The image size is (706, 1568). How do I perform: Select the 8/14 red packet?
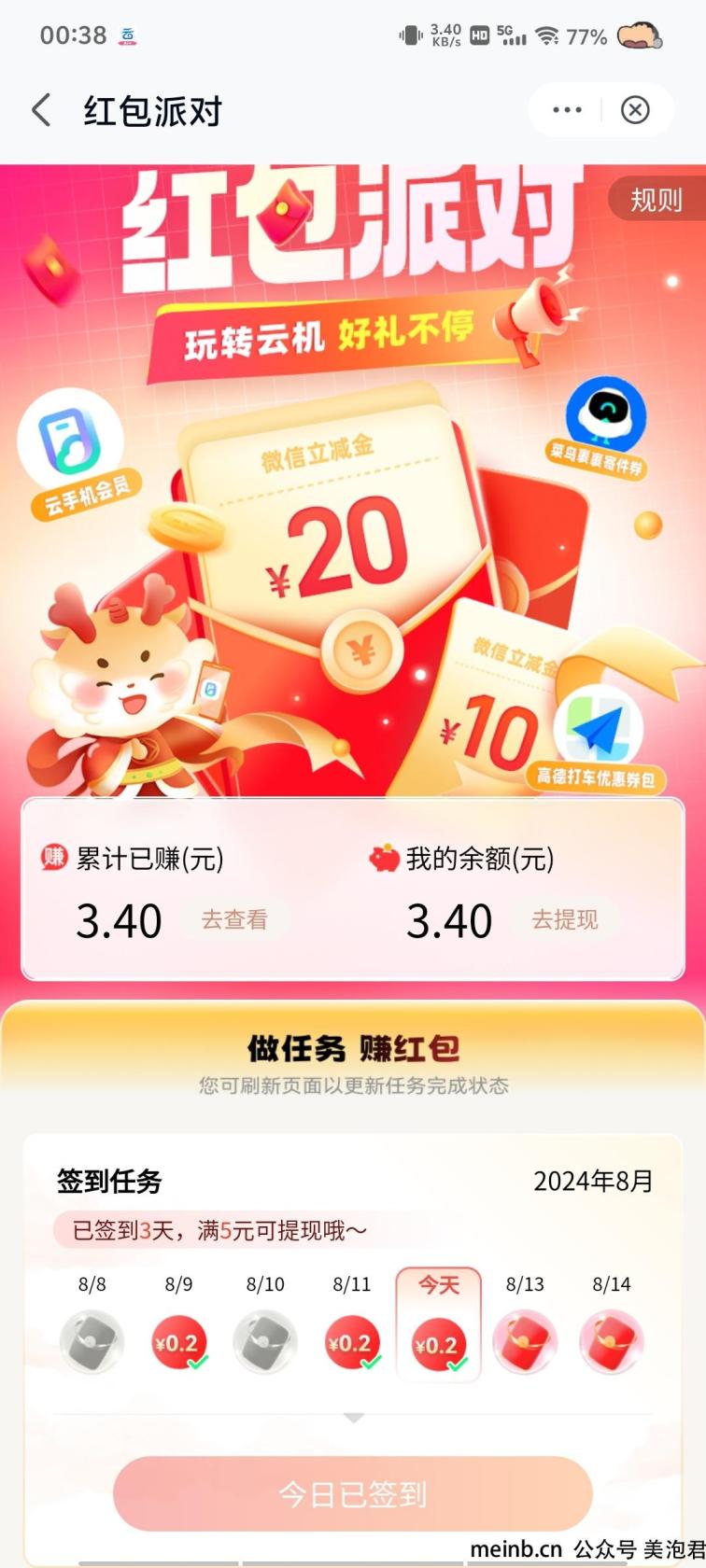point(612,1342)
